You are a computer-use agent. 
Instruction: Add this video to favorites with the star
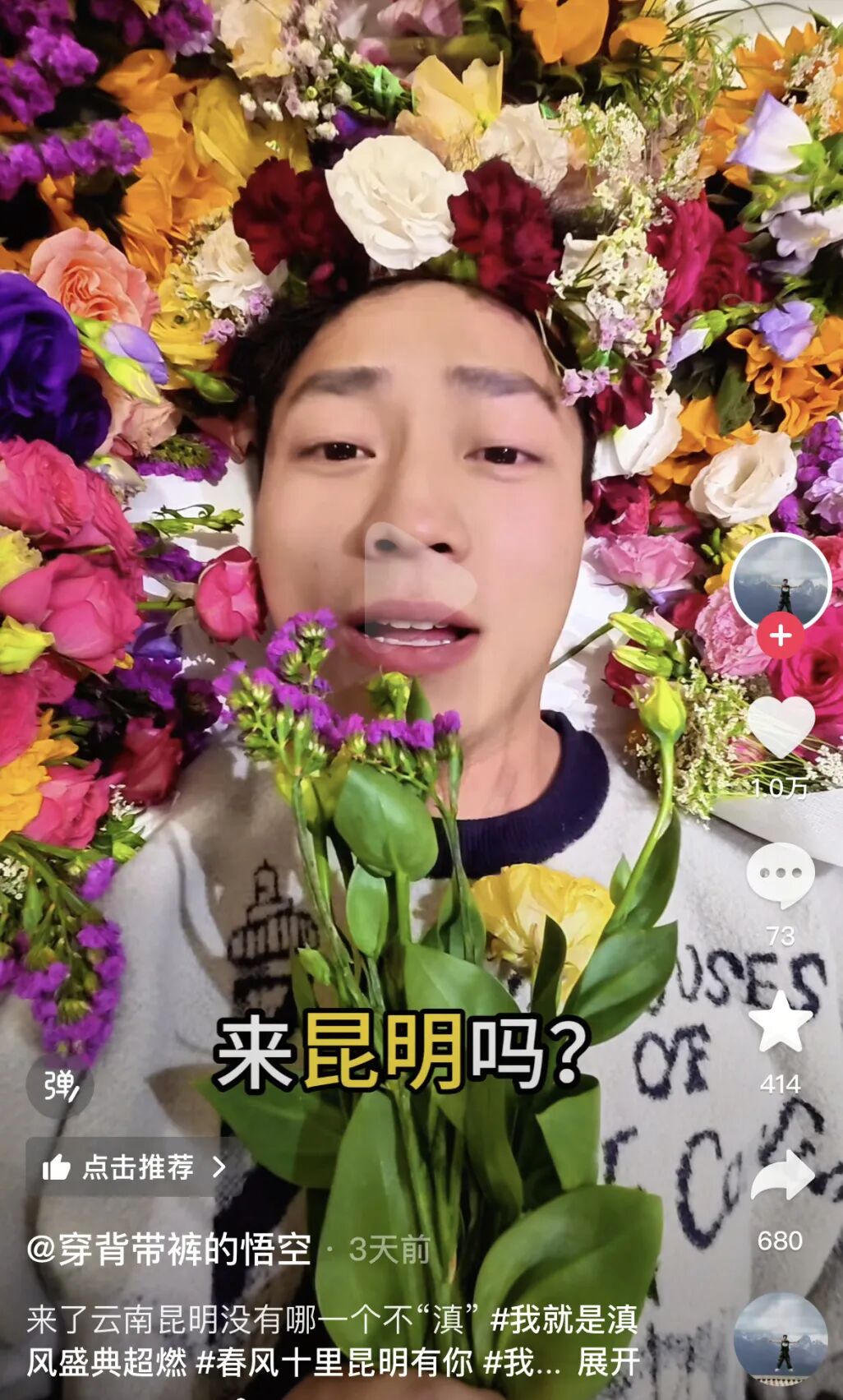pyautogui.click(x=781, y=1021)
